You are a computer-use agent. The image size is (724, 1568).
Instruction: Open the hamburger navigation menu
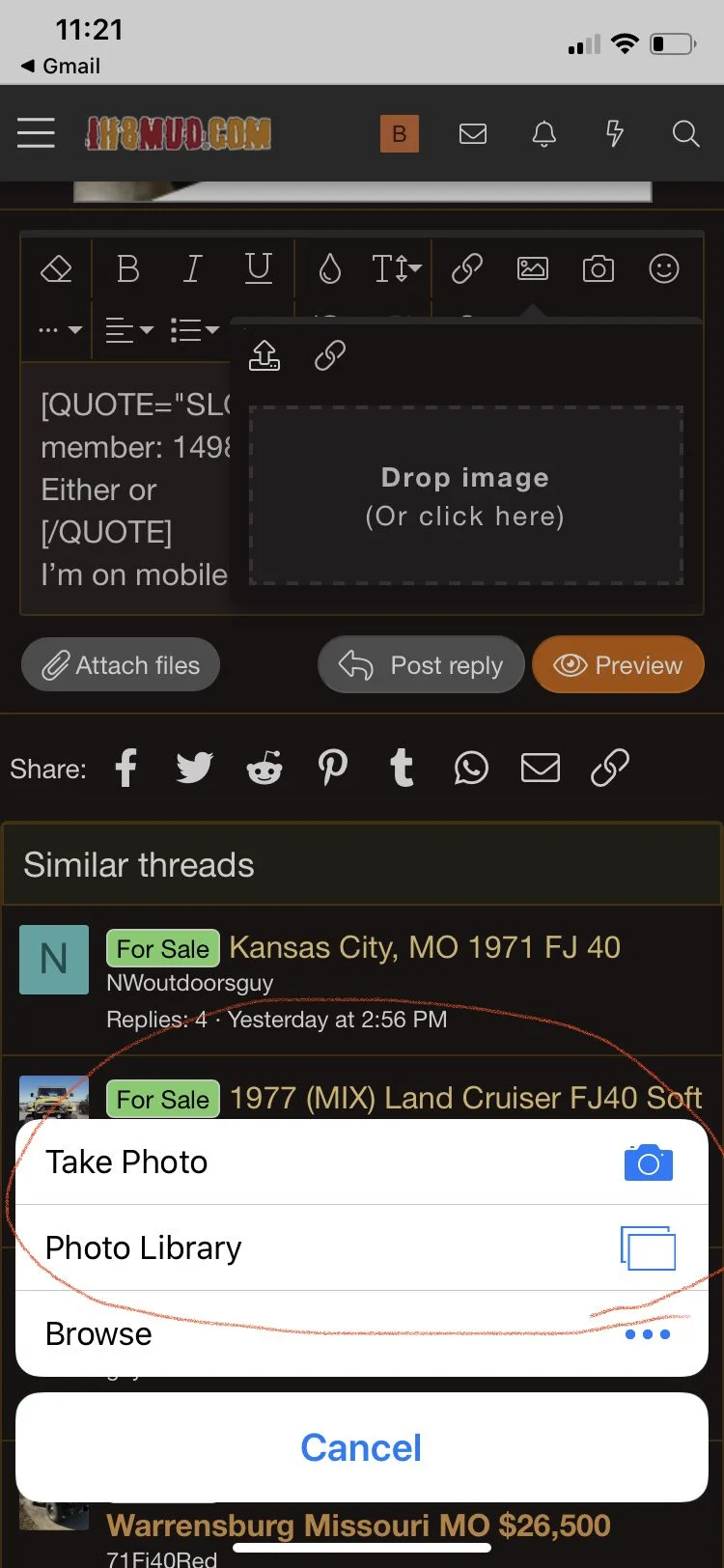point(36,133)
